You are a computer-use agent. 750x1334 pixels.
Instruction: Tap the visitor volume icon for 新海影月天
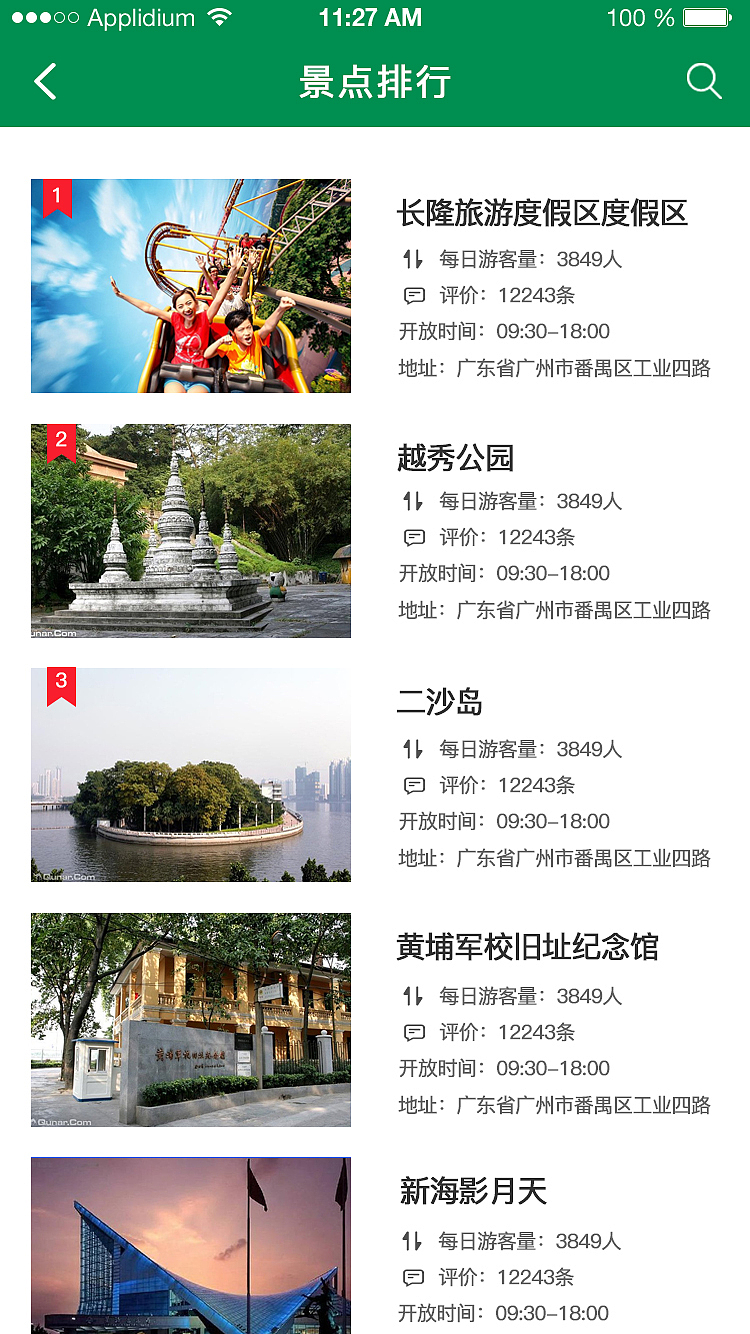412,1240
